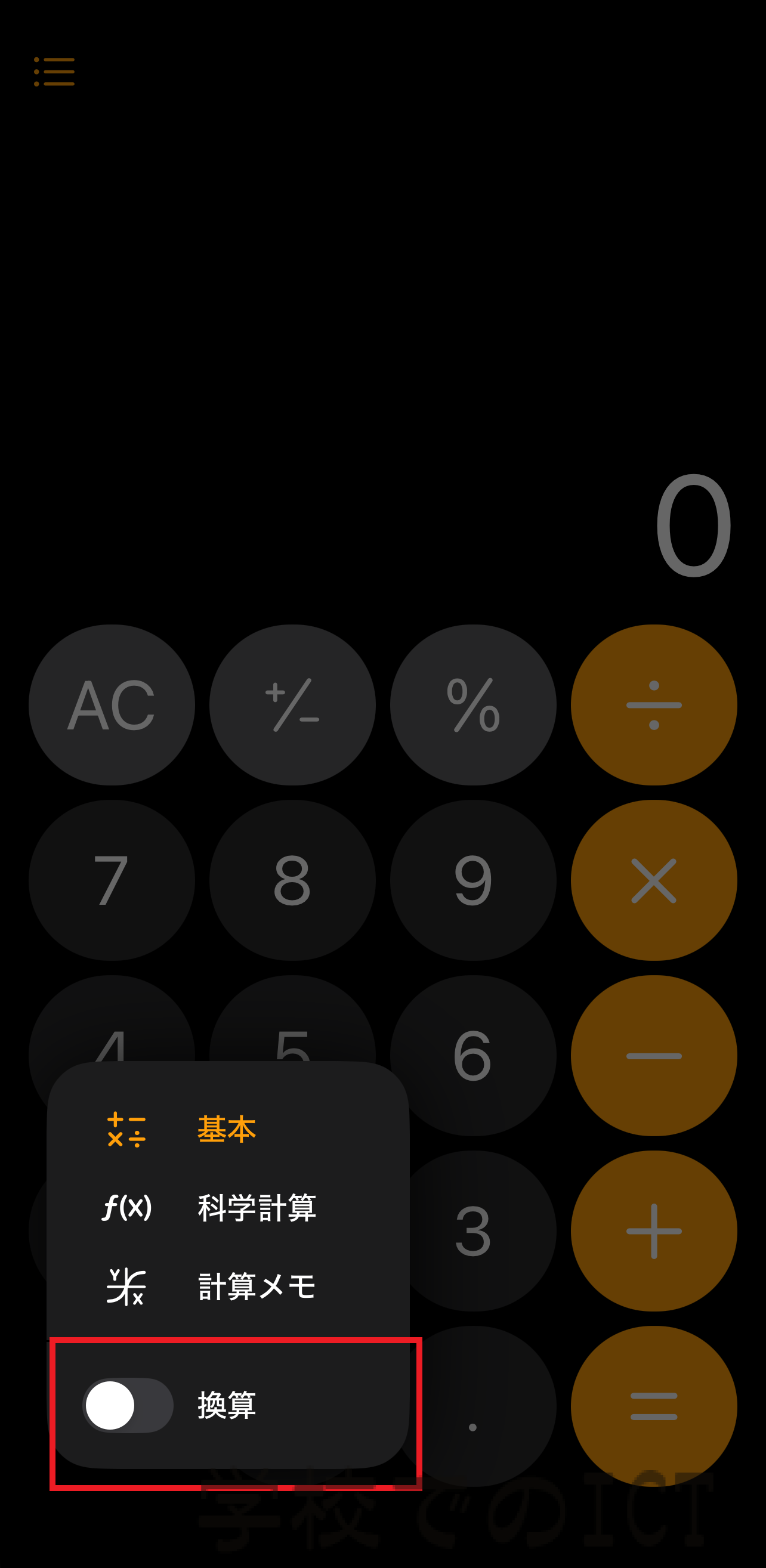Tap the plus/minus sign button
This screenshot has height=1568, width=766.
(x=292, y=705)
